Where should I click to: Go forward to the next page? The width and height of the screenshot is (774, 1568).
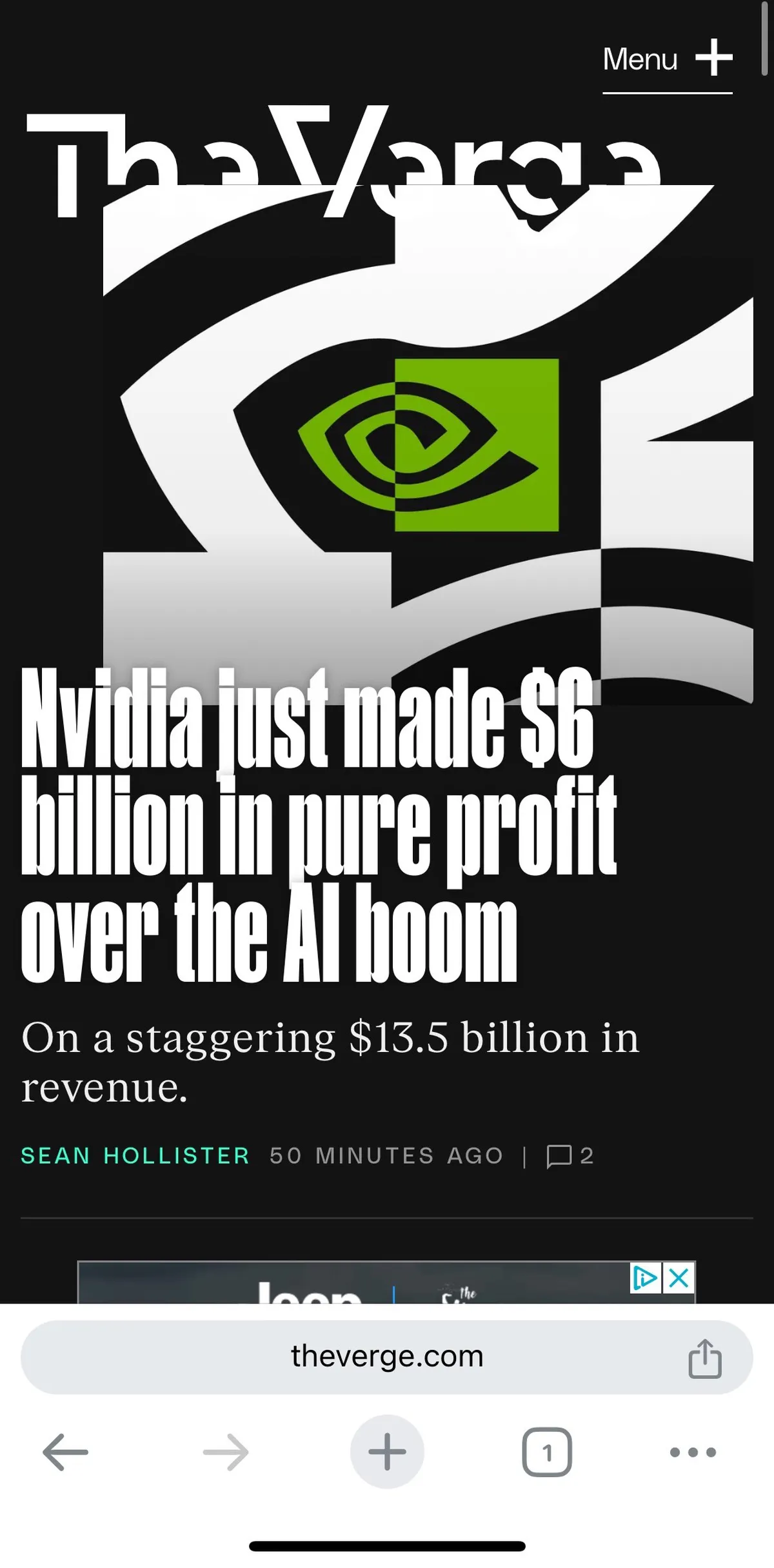click(x=226, y=1452)
